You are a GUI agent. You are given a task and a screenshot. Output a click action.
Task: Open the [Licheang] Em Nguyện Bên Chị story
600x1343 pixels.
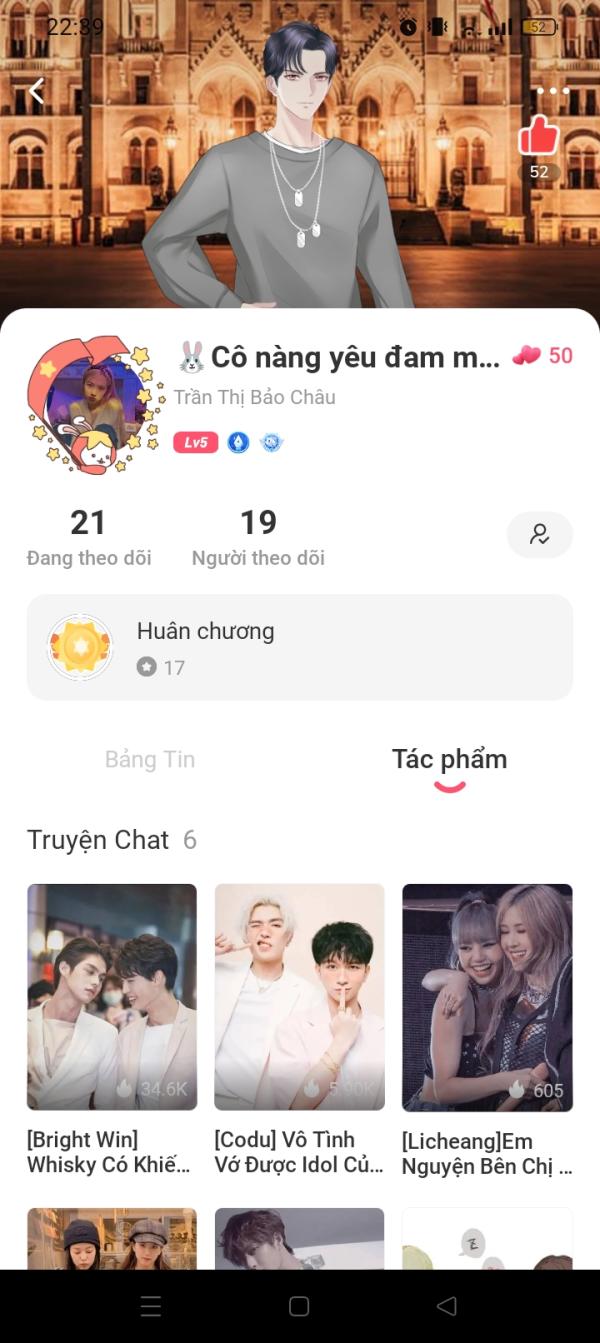487,1030
